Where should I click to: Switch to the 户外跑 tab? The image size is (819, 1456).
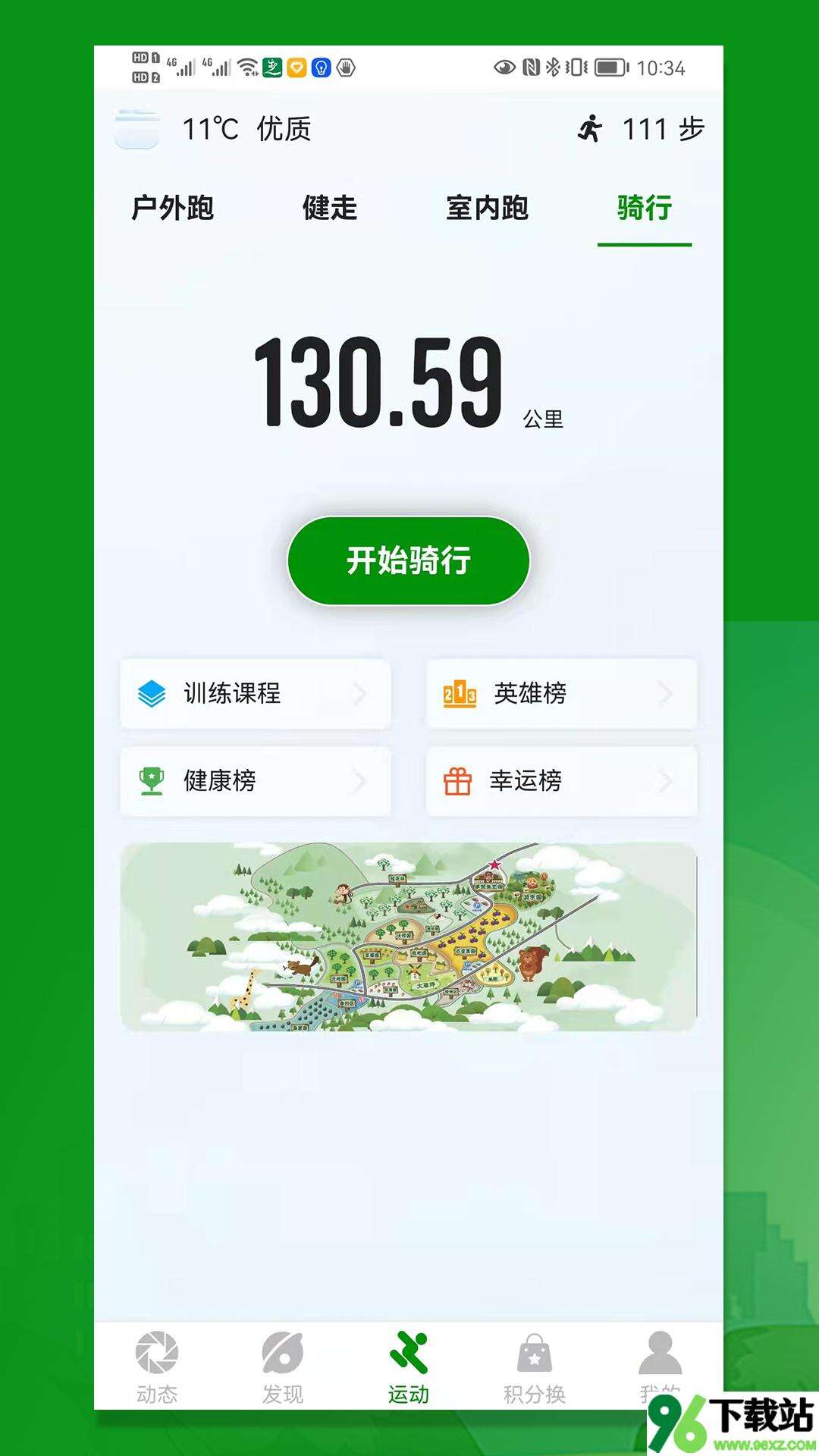173,208
